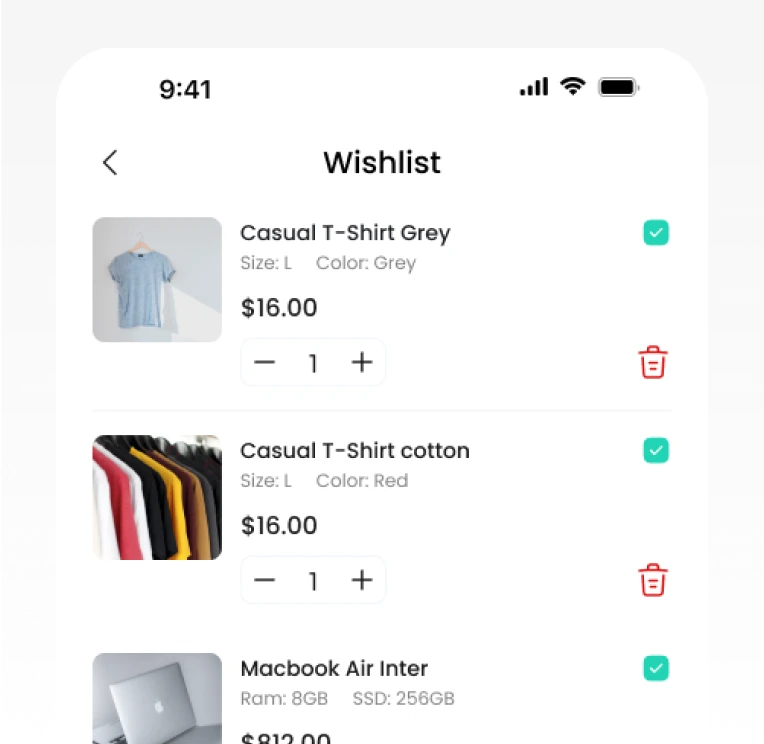Toggle the Macbook Air Inter checkbox
Screen dimensions: 764x744
click(x=656, y=668)
